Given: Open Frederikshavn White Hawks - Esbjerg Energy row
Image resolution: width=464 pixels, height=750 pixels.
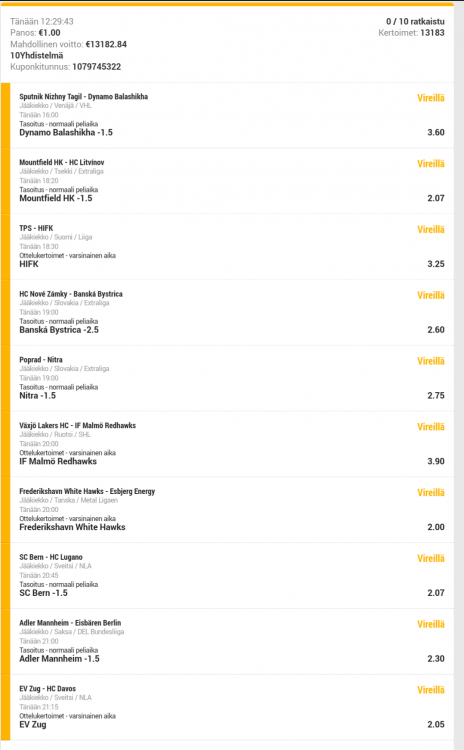Looking at the screenshot, I should tap(232, 510).
